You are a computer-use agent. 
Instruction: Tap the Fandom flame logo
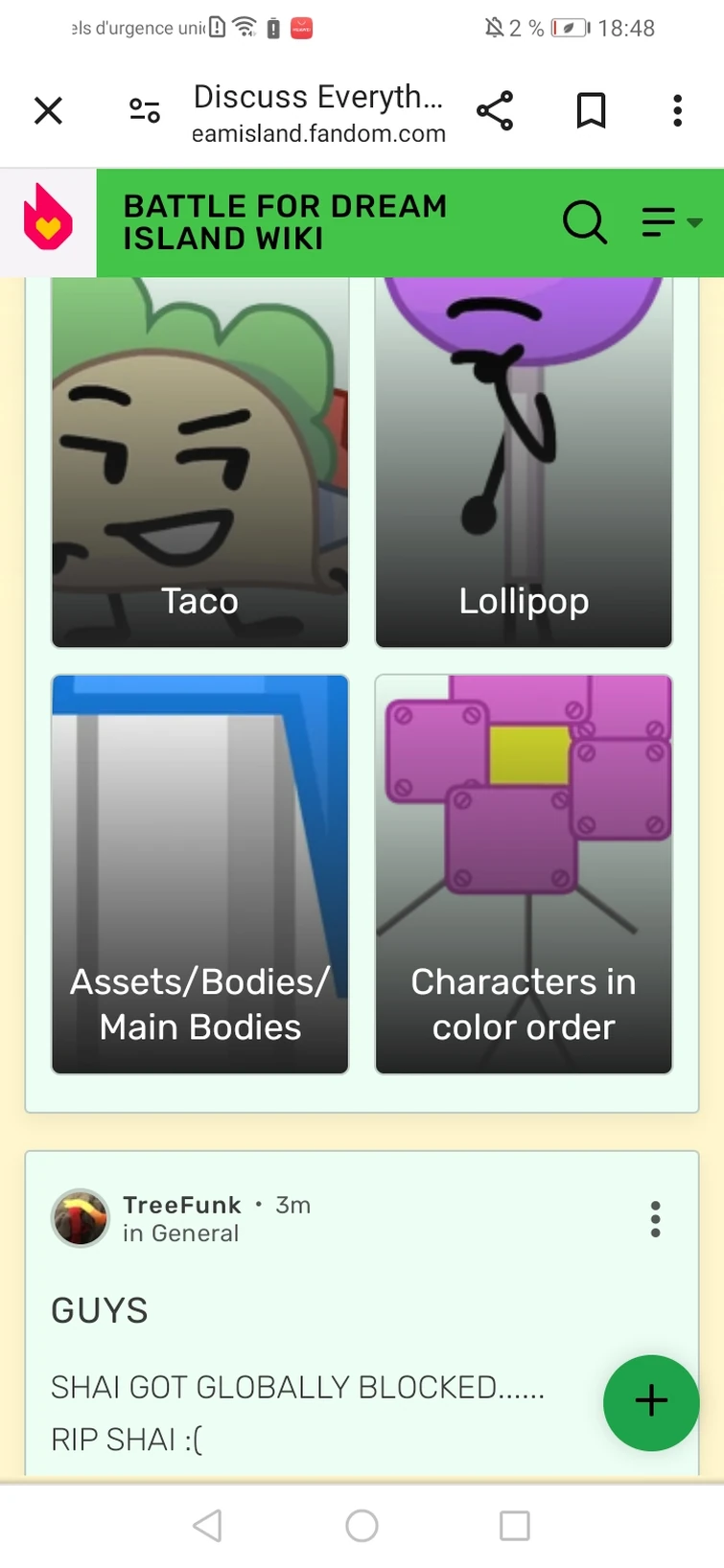(48, 221)
